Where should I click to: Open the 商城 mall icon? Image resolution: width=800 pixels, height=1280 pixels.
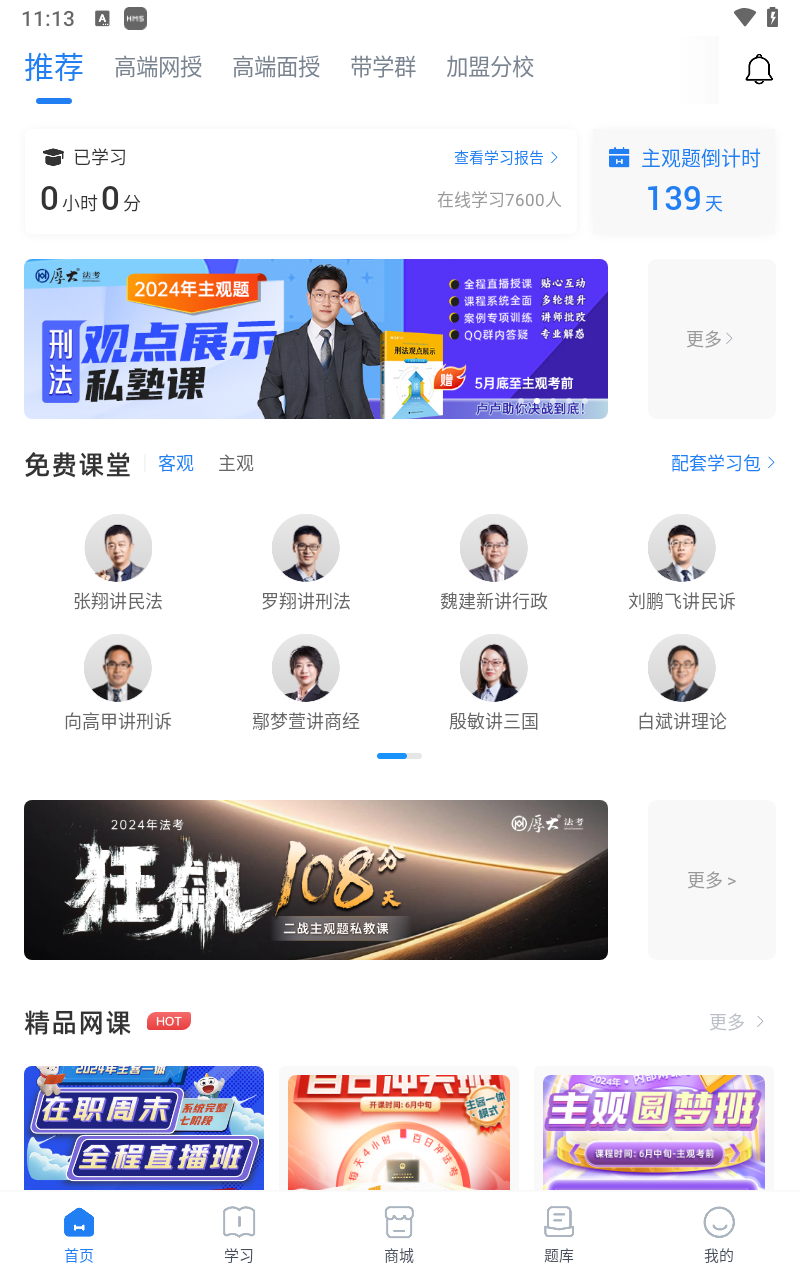pyautogui.click(x=399, y=1222)
